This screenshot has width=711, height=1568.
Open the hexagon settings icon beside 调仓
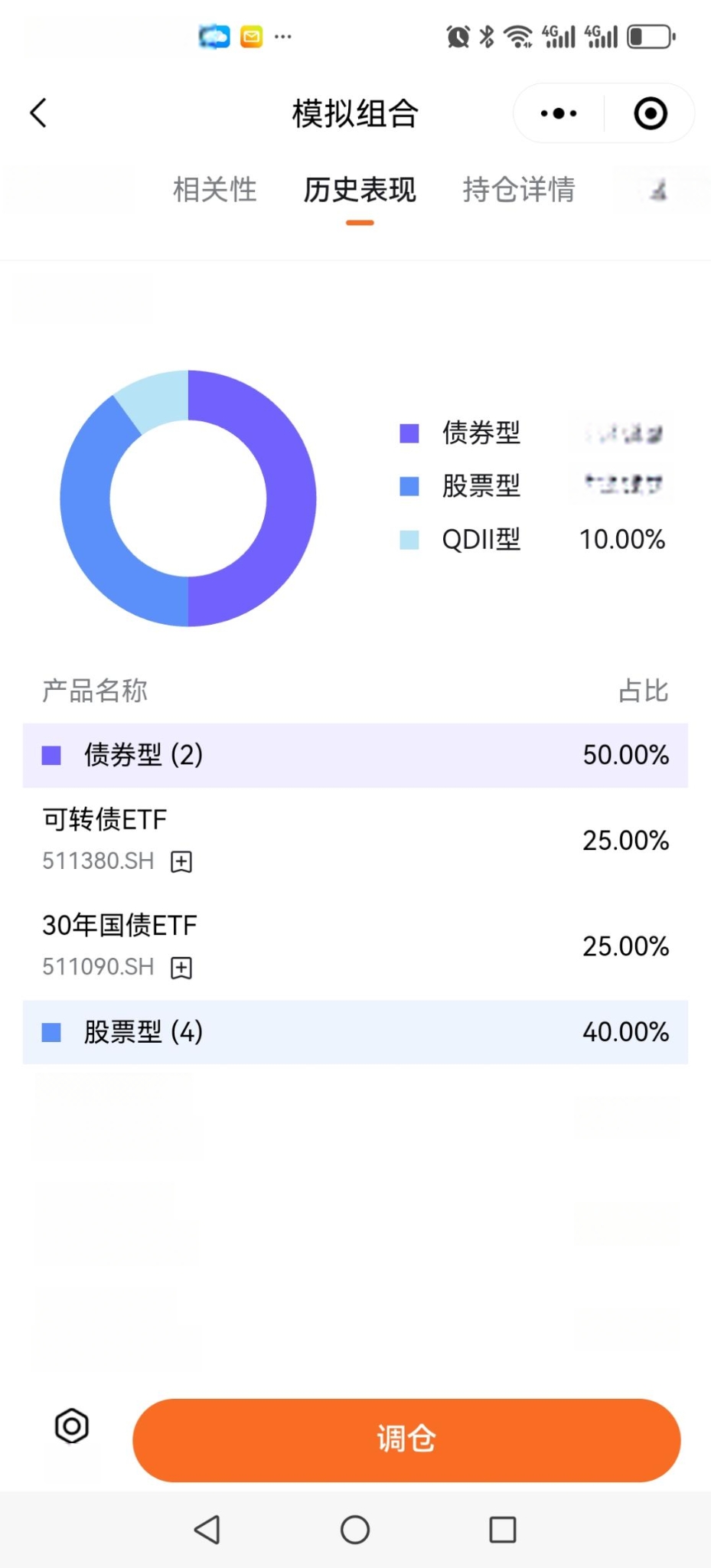[72, 1426]
